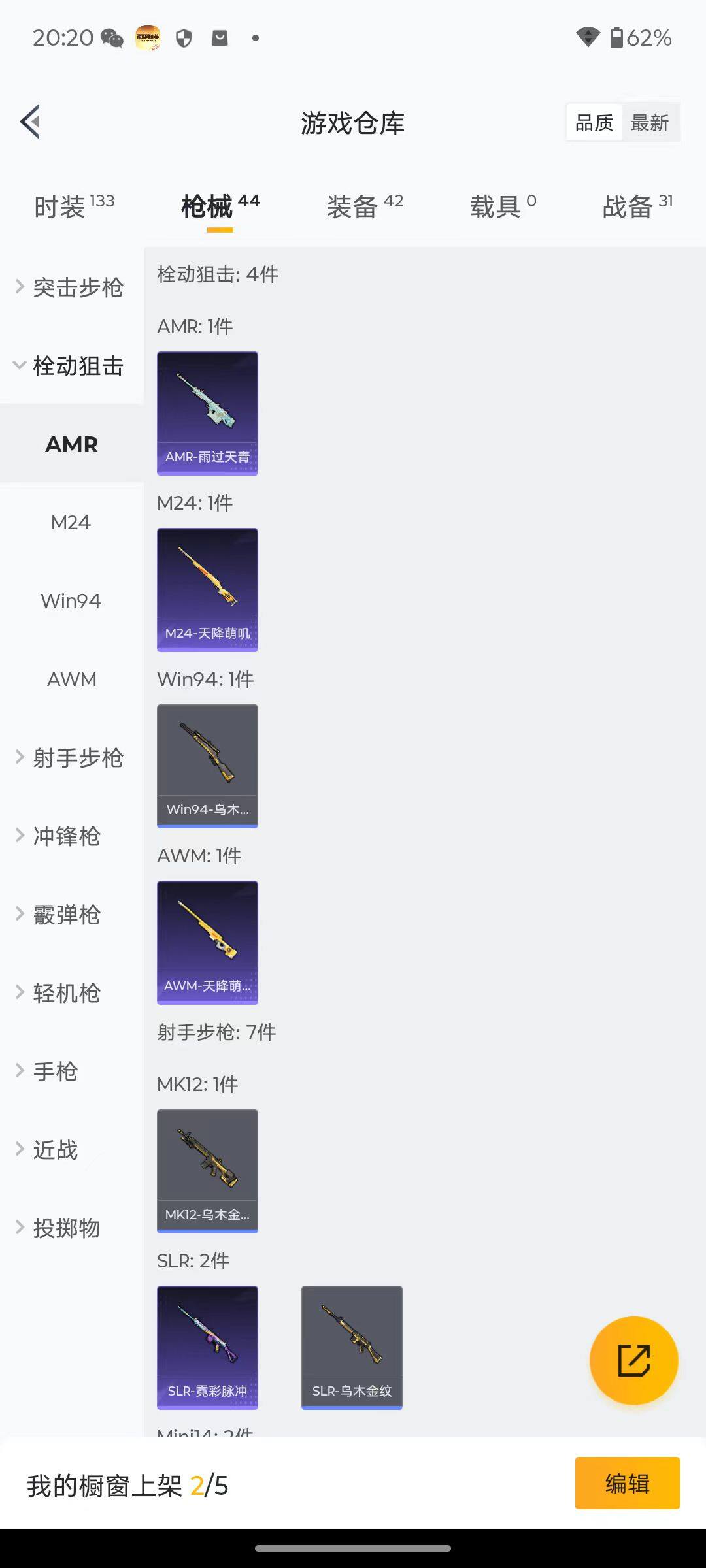The width and height of the screenshot is (706, 1568).
Task: Open the AMR-雨过天青 weapon thumbnail
Action: [207, 414]
